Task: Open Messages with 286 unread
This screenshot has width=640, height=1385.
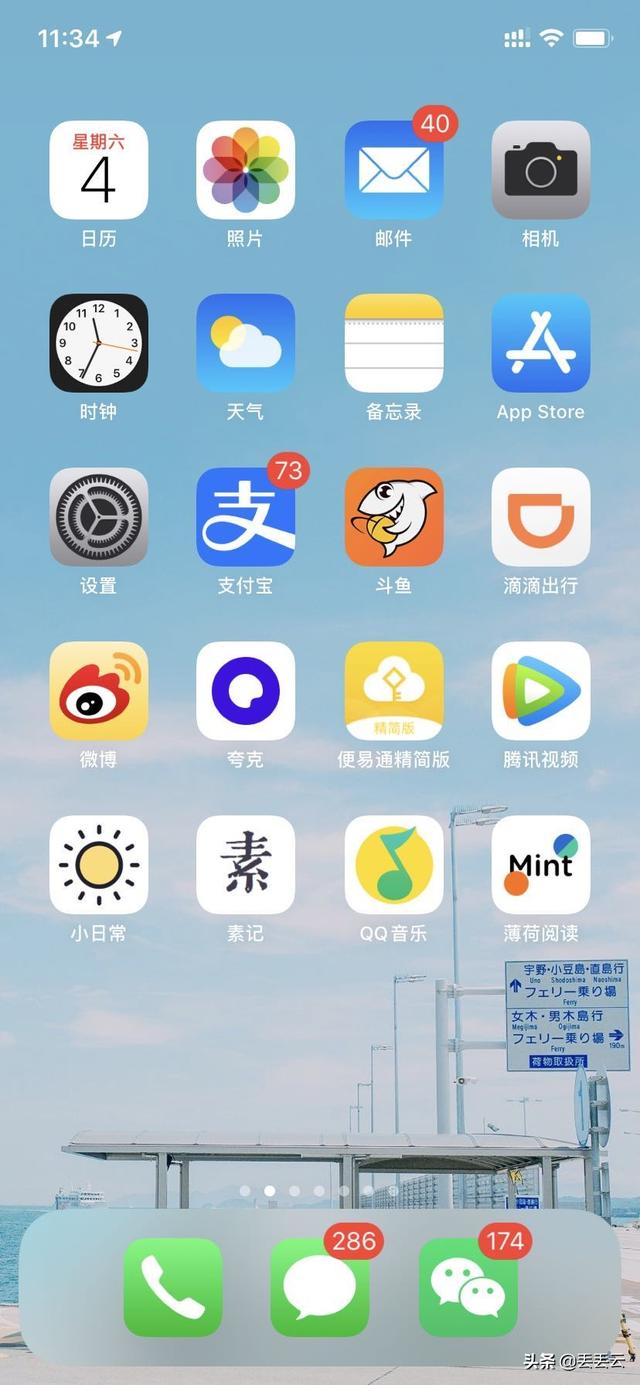Action: click(320, 1287)
